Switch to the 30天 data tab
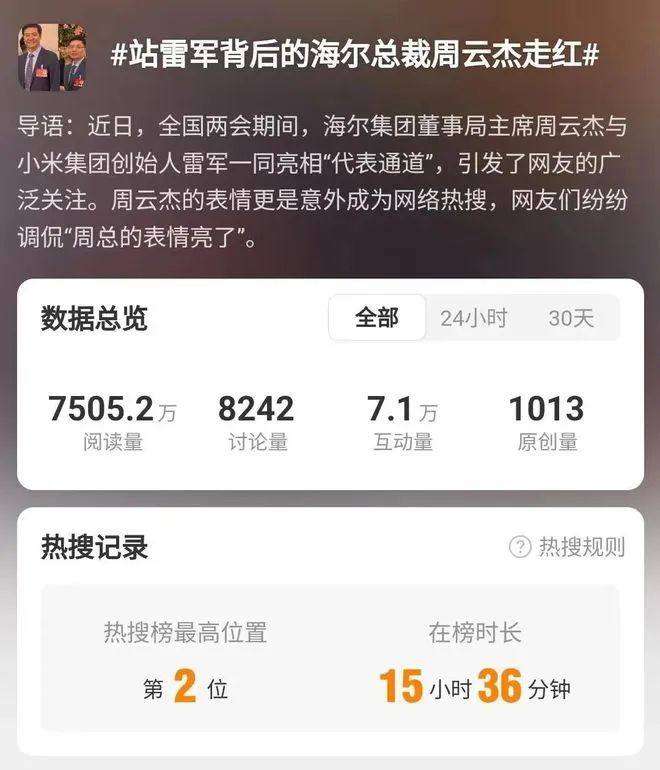This screenshot has height=770, width=660. coord(571,318)
